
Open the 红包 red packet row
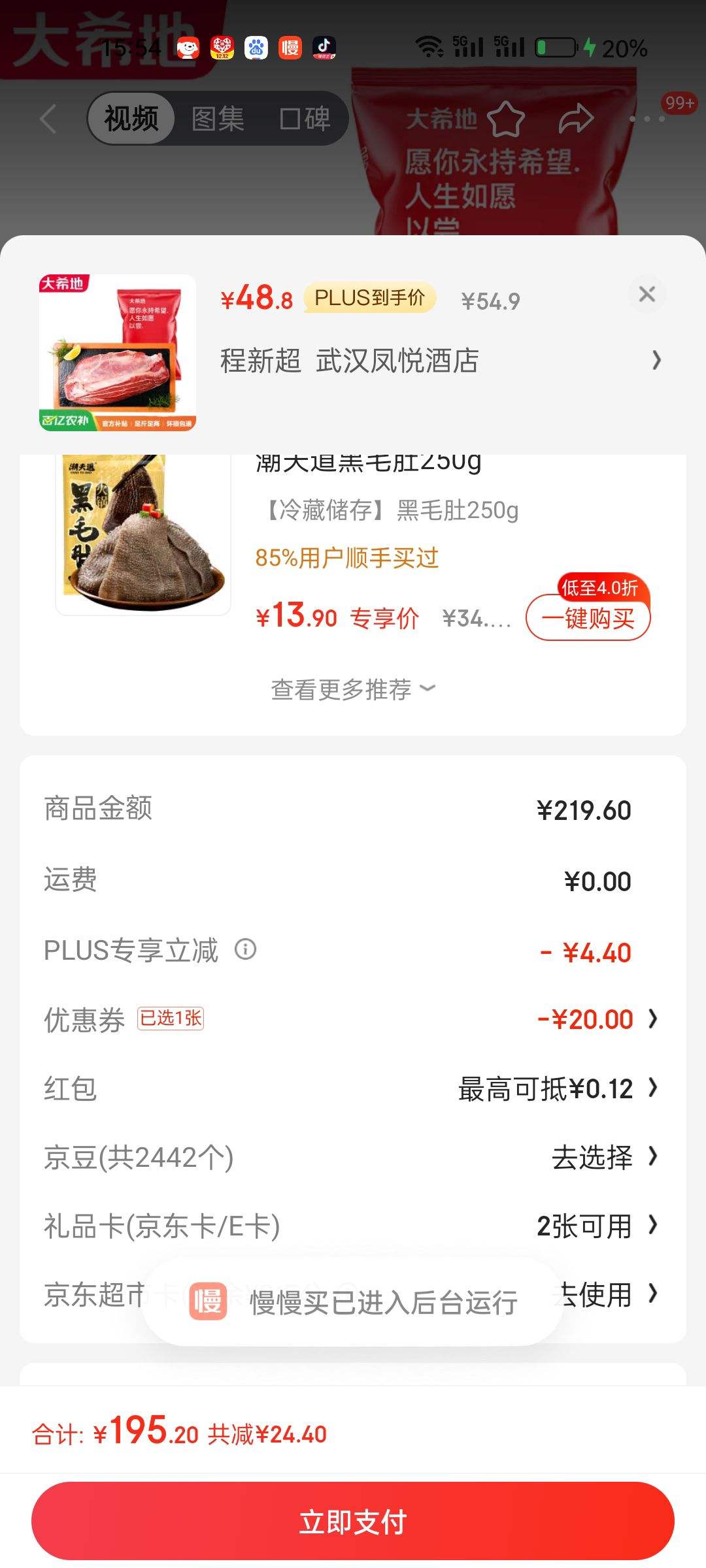pyautogui.click(x=556, y=1088)
